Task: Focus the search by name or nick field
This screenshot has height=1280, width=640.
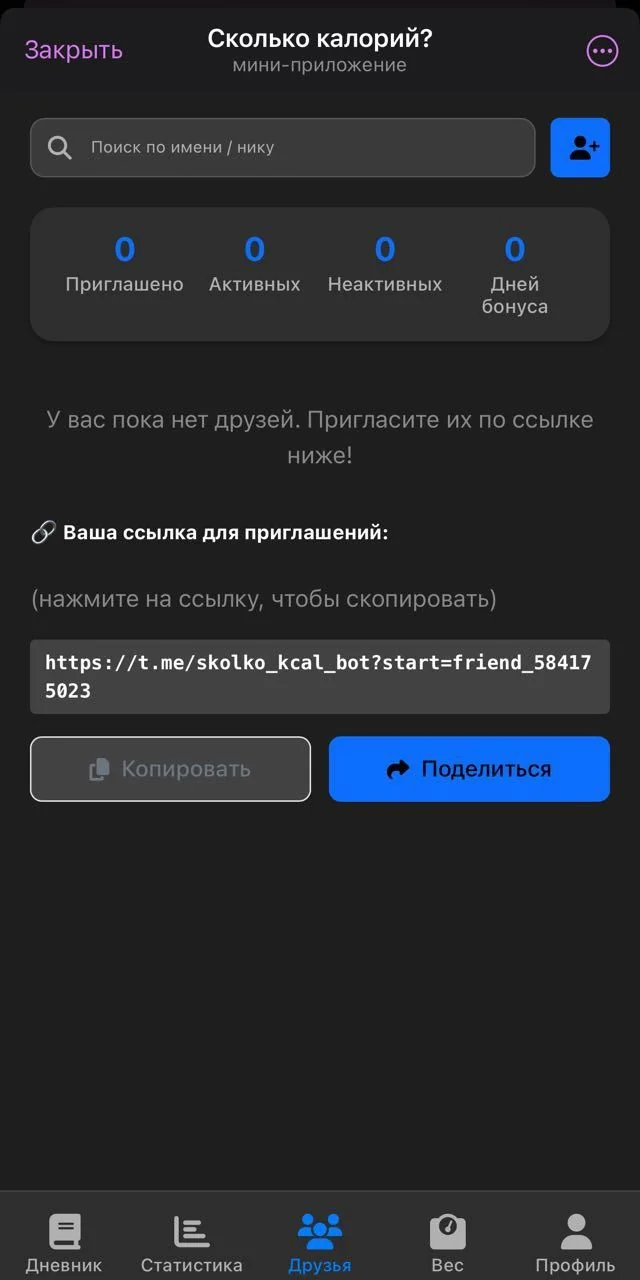Action: pos(283,148)
